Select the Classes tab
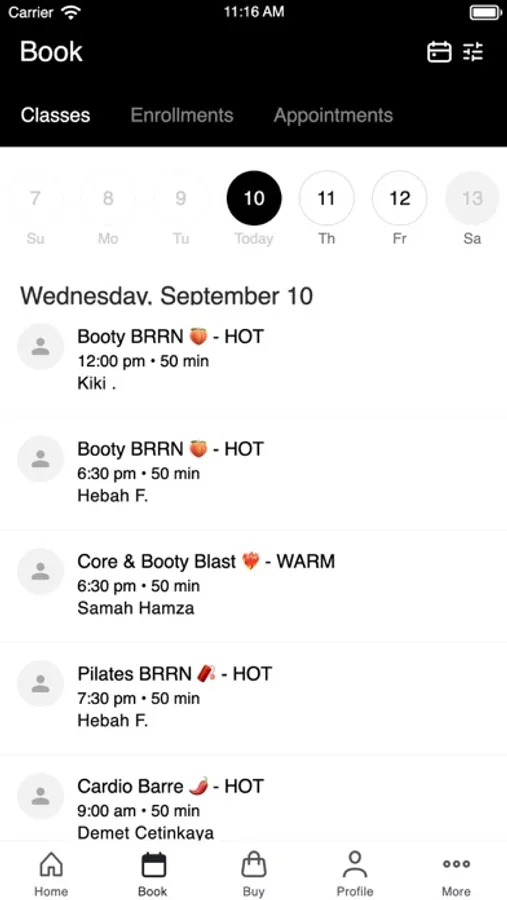 (56, 115)
